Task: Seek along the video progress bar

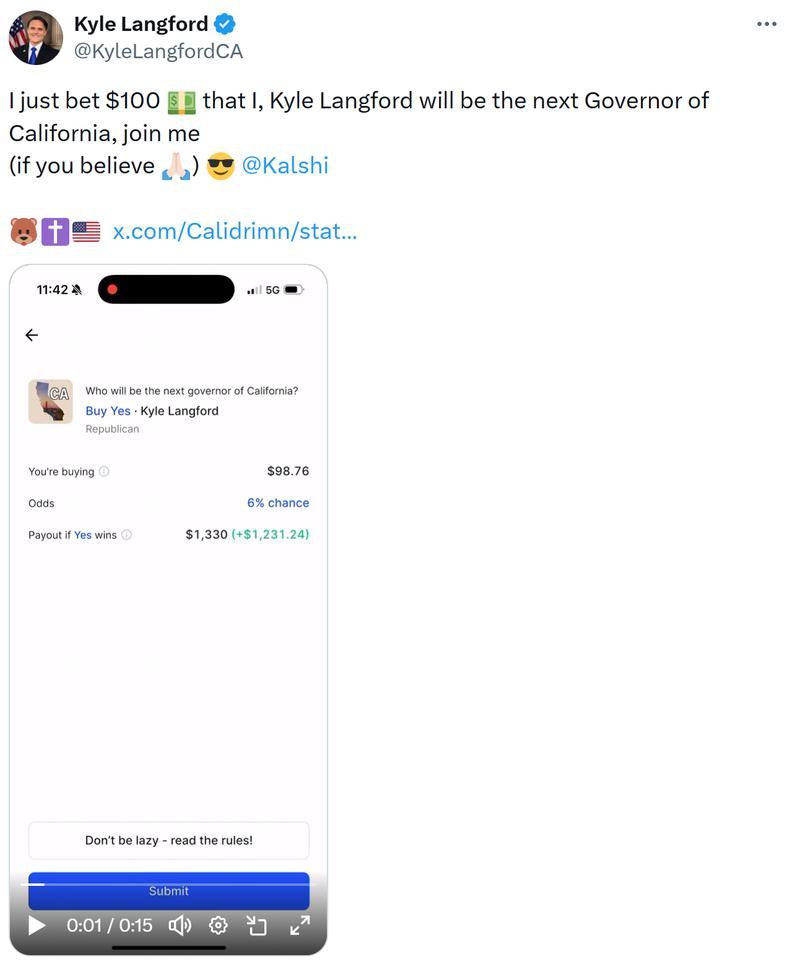Action: click(x=168, y=884)
